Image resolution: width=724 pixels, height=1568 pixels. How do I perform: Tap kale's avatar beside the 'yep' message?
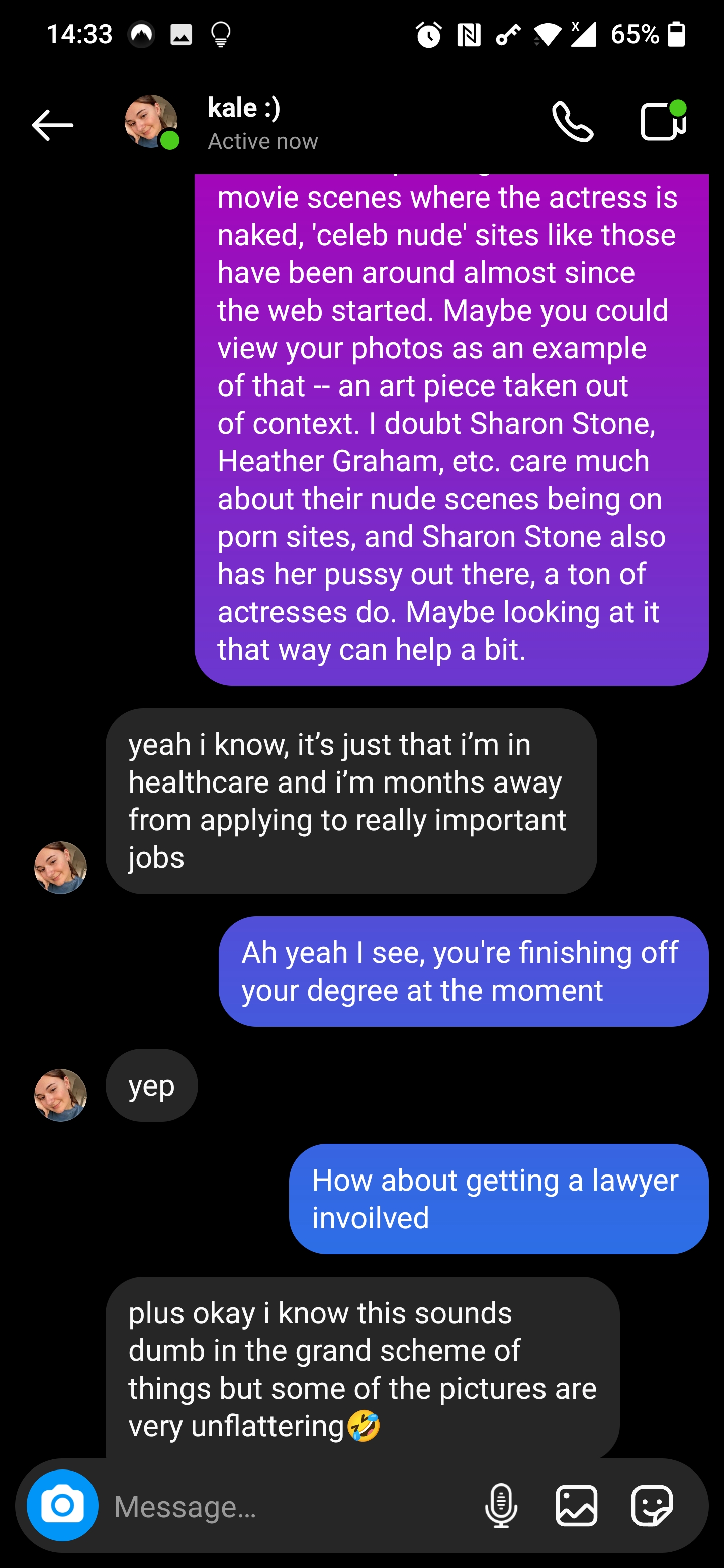(60, 1095)
